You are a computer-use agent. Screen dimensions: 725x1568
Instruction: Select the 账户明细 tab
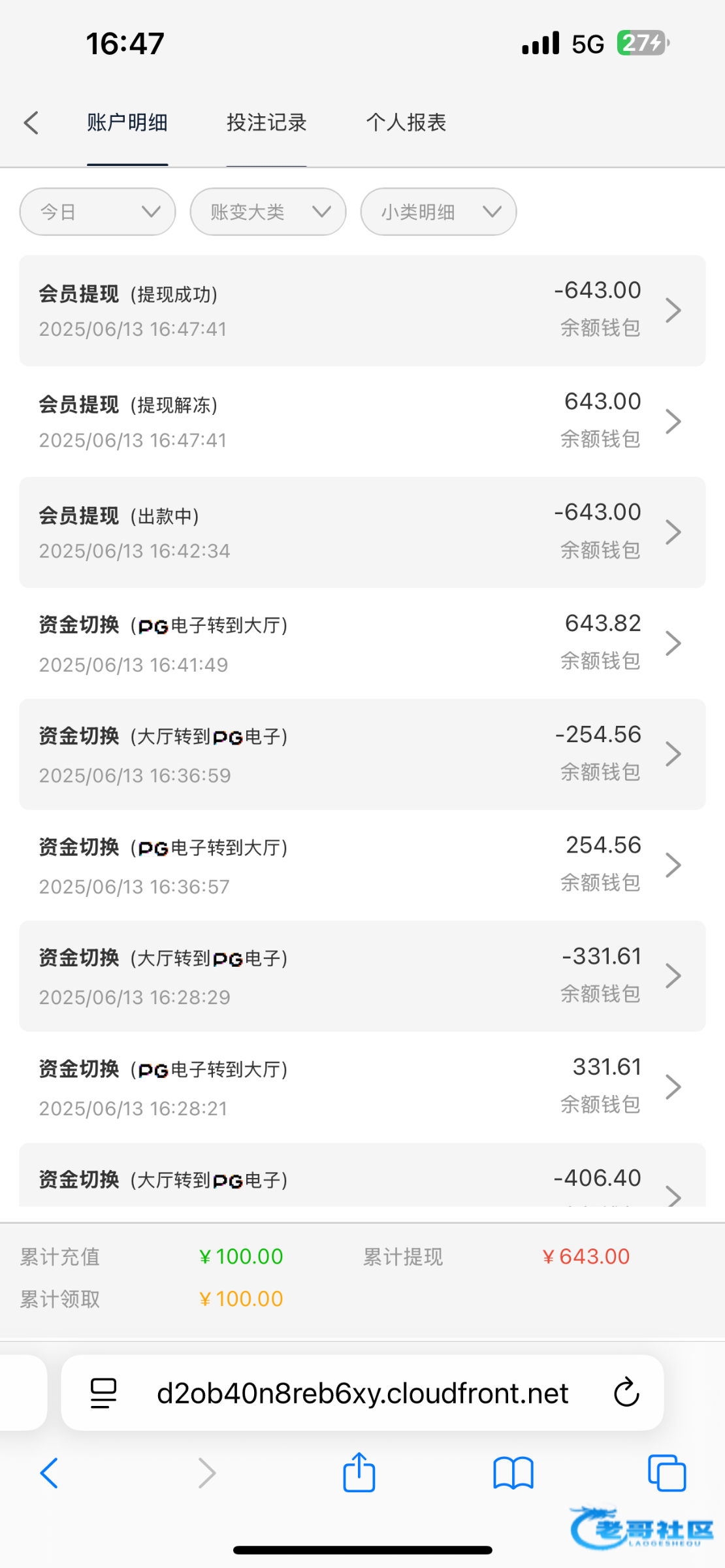[x=127, y=122]
